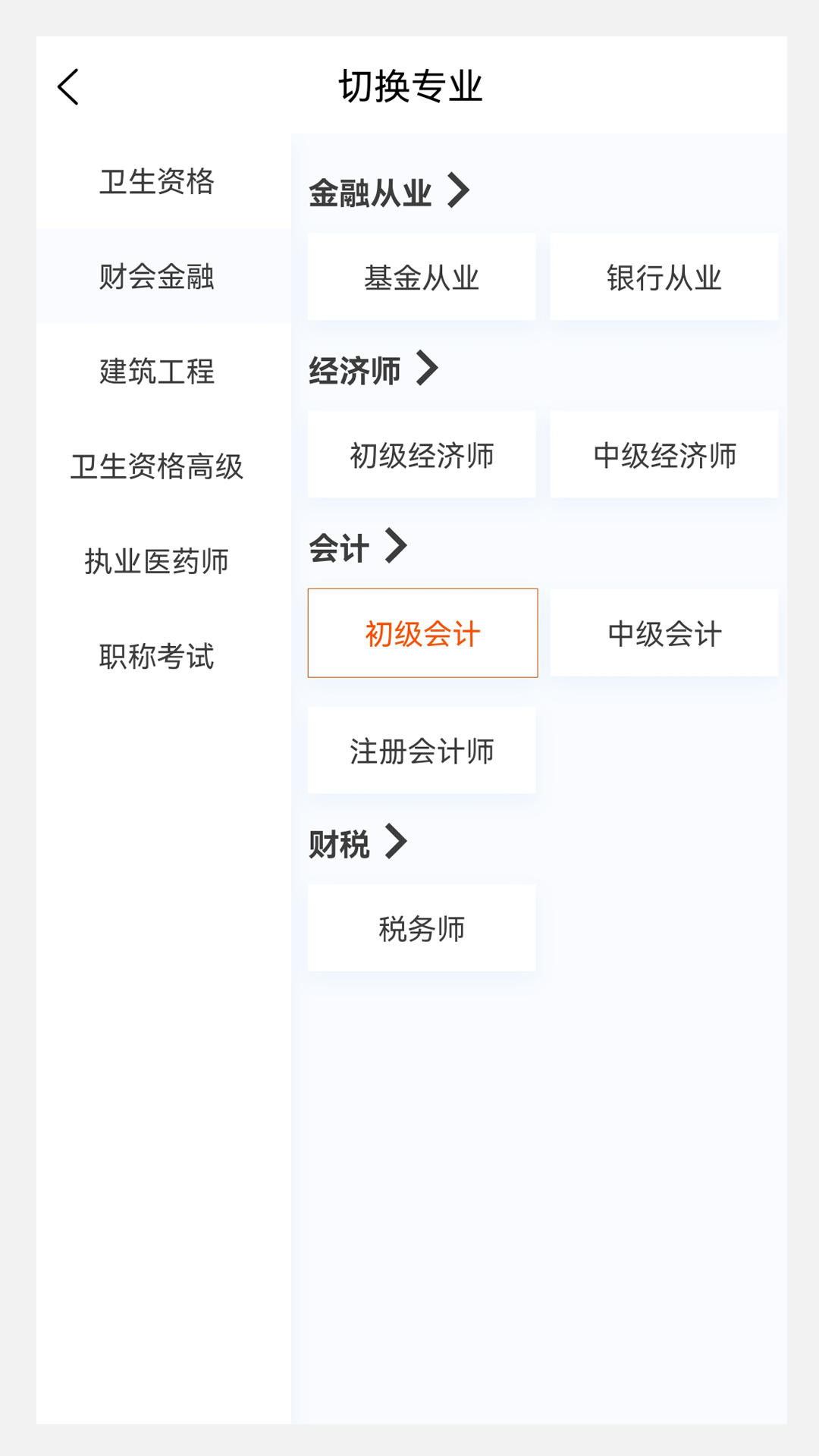Viewport: 819px width, 1456px height.
Task: Select the 财会金融 sidebar tab
Action: pyautogui.click(x=157, y=277)
